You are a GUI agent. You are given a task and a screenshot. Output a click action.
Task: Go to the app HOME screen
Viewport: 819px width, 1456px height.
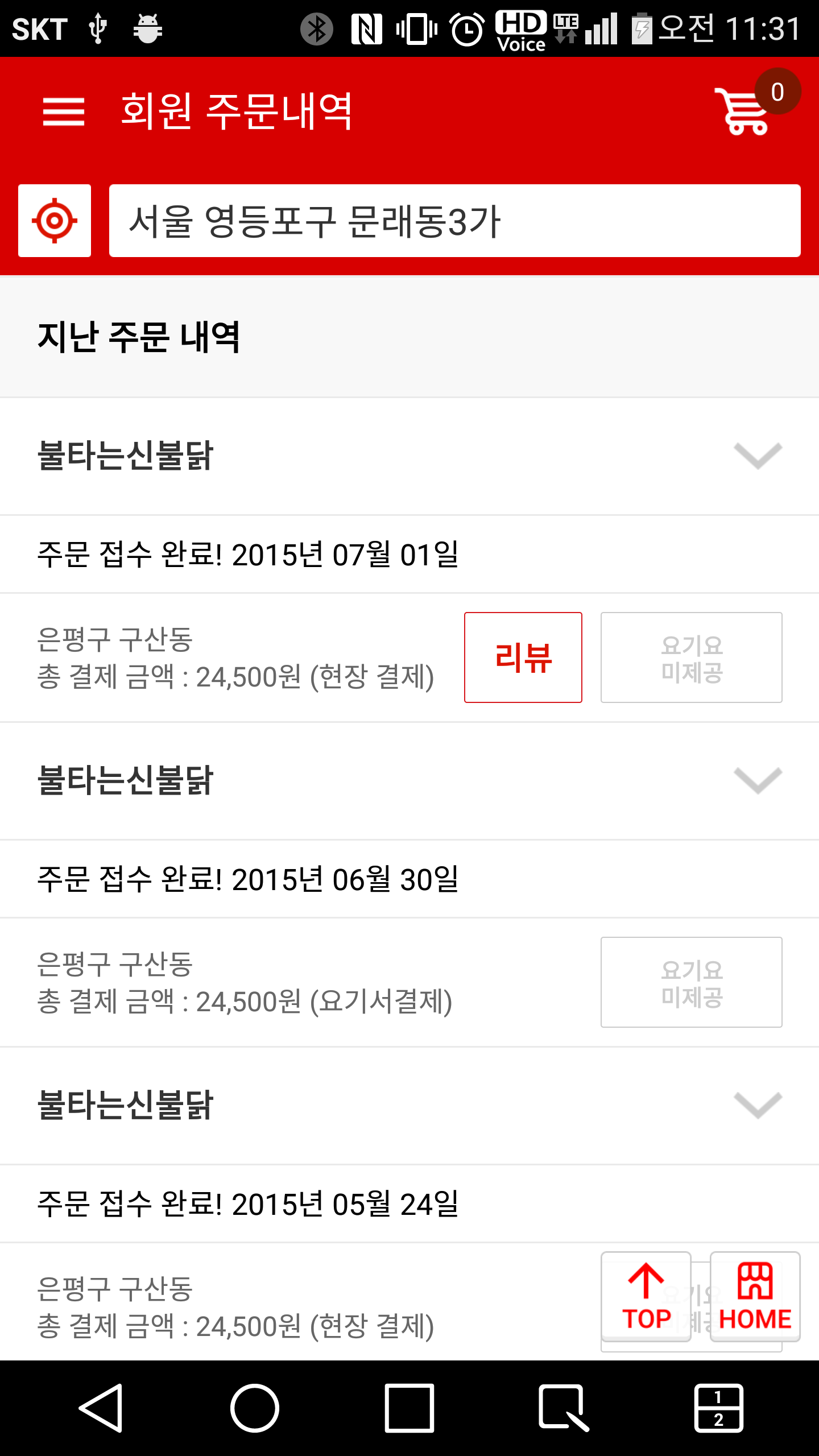755,1297
